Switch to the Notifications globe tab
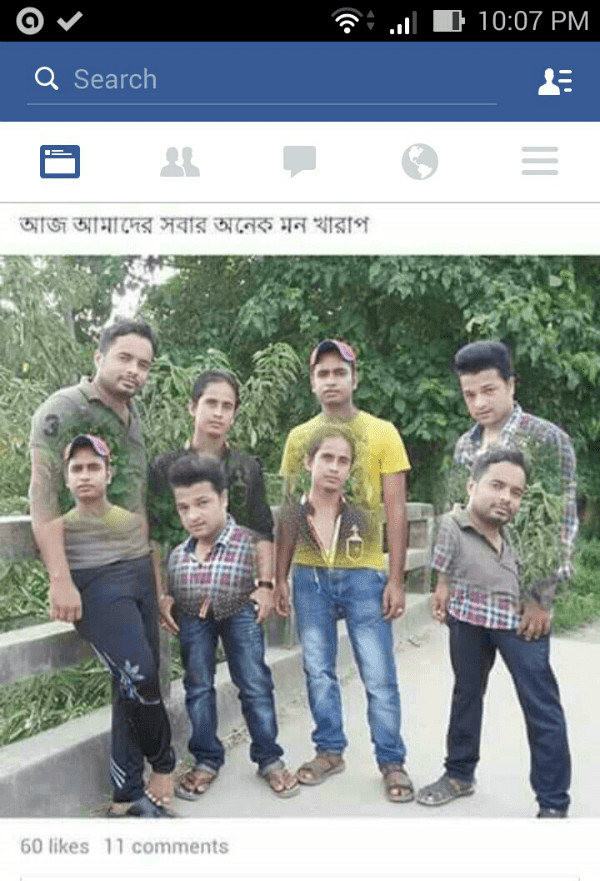 pyautogui.click(x=420, y=161)
